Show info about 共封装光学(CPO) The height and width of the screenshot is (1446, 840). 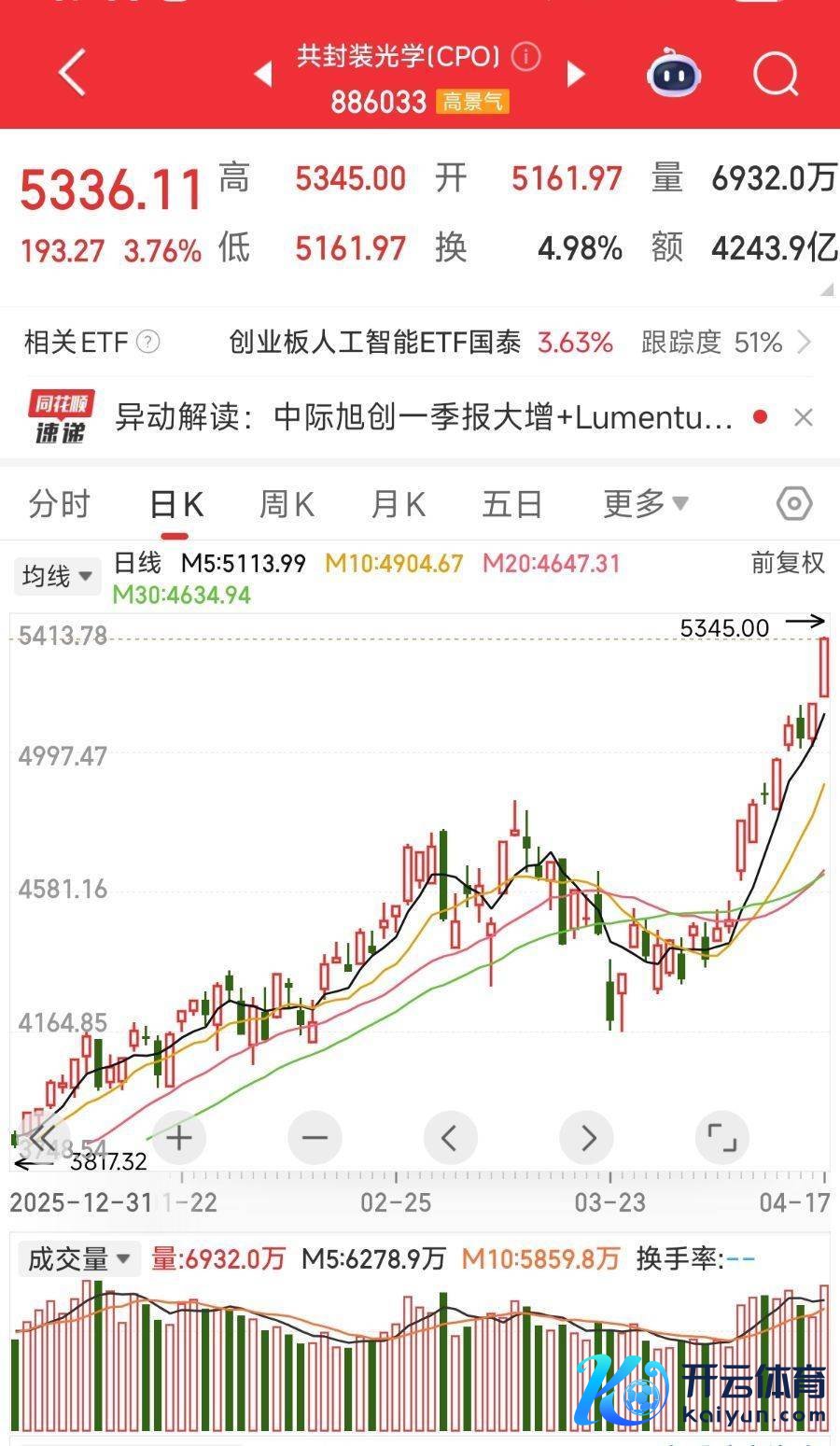click(526, 57)
